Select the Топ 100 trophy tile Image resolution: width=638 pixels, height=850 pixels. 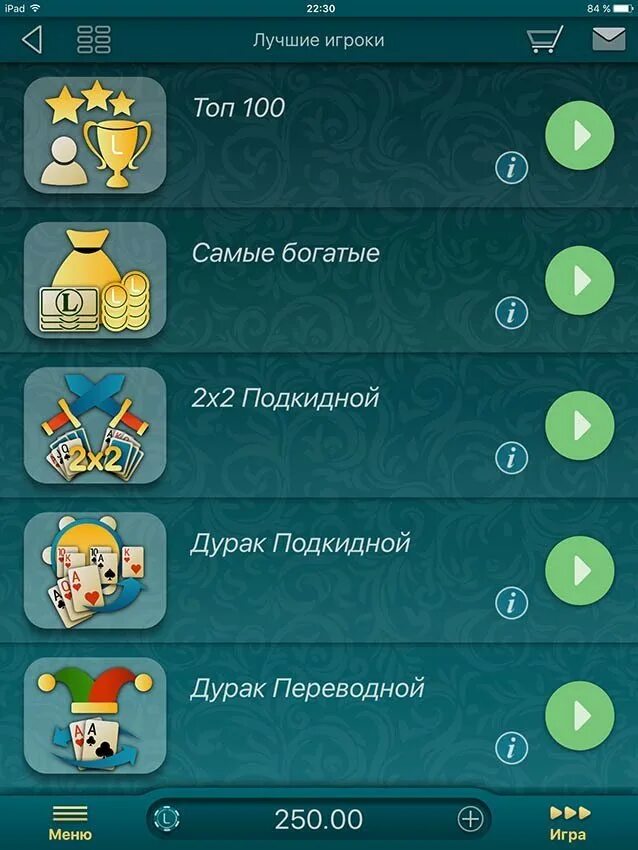(95, 135)
